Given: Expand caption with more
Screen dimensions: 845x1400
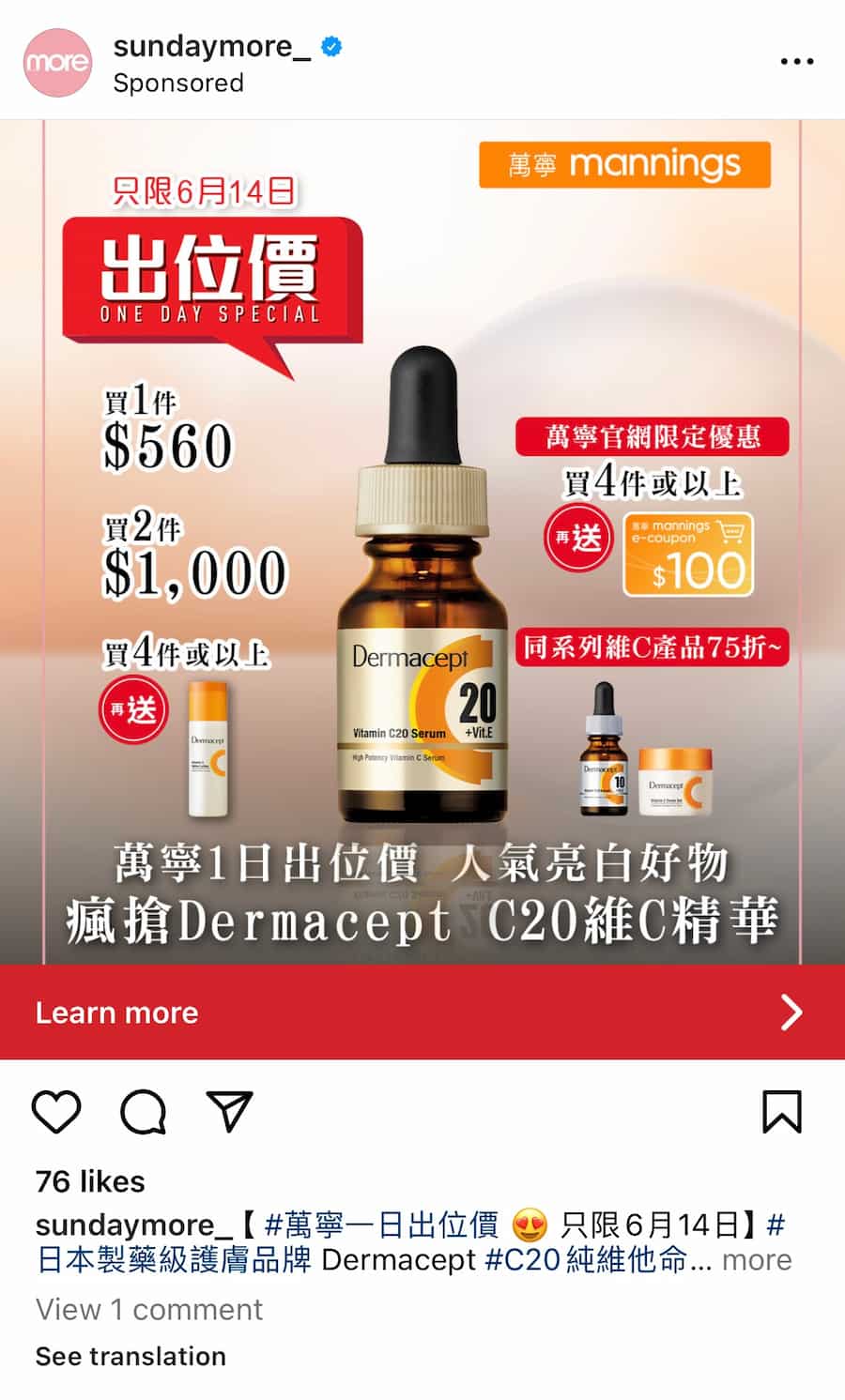Looking at the screenshot, I should [x=757, y=1259].
